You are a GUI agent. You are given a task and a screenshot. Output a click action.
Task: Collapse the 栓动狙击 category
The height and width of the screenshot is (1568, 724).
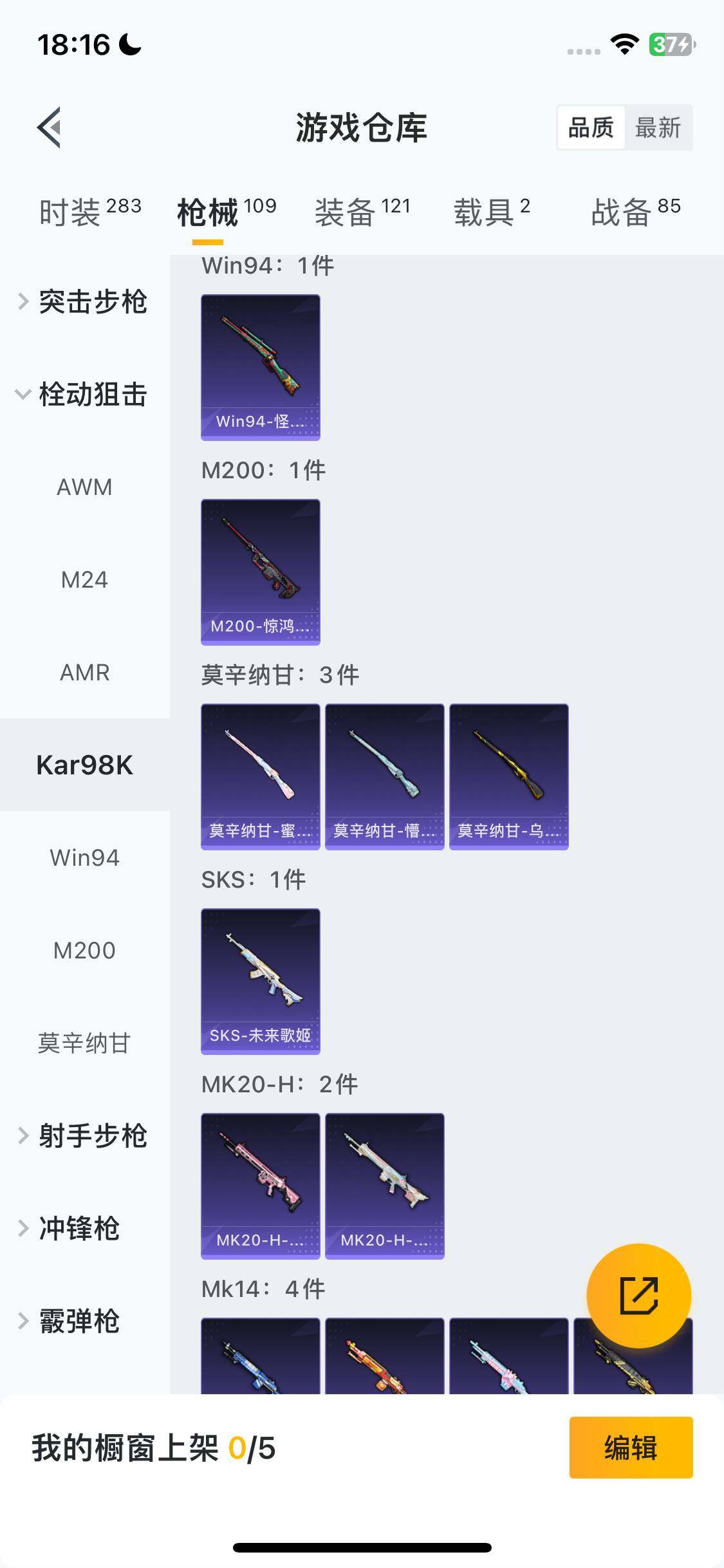pyautogui.click(x=85, y=395)
